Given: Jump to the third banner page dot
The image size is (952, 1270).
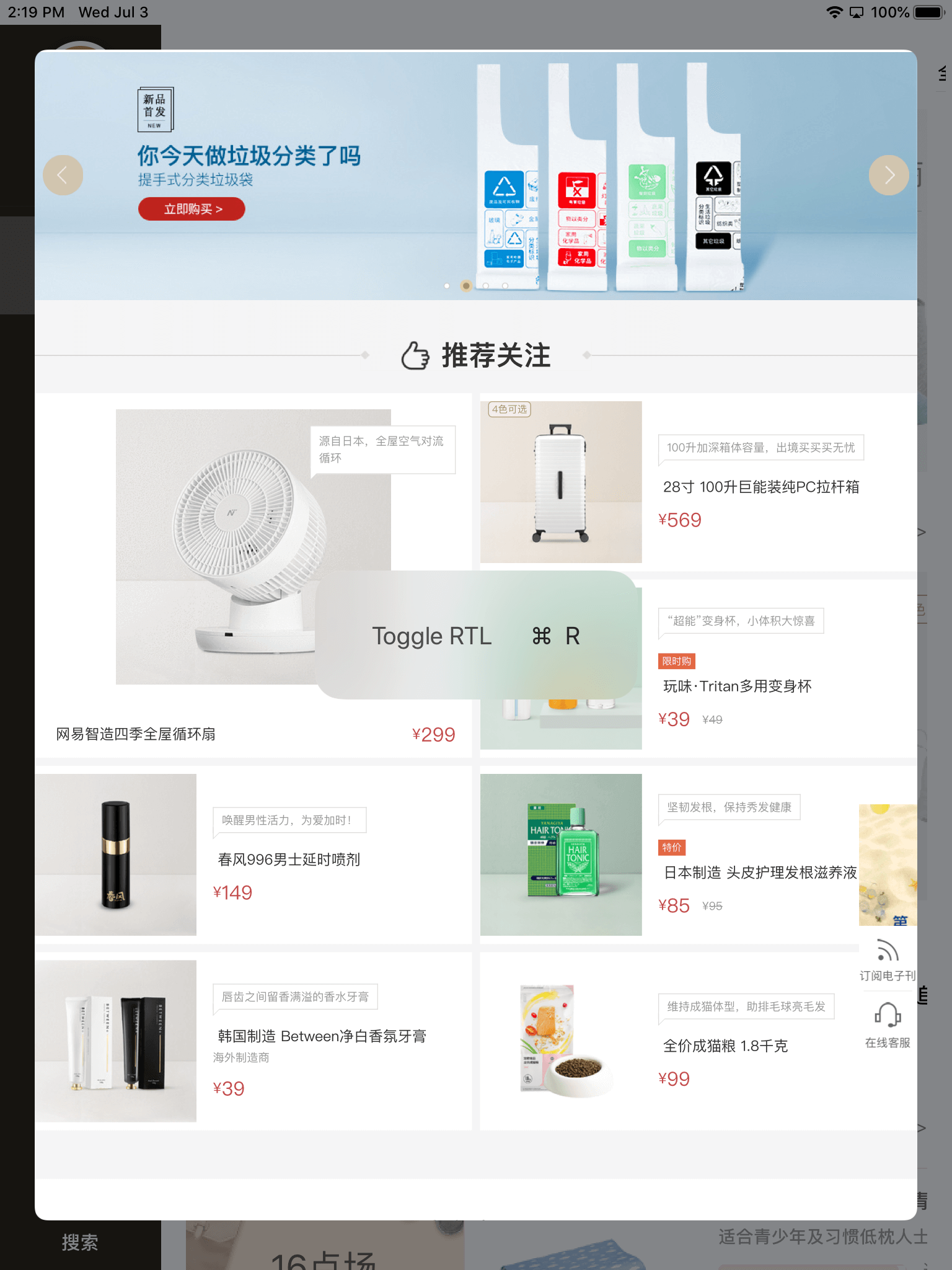Looking at the screenshot, I should click(486, 285).
